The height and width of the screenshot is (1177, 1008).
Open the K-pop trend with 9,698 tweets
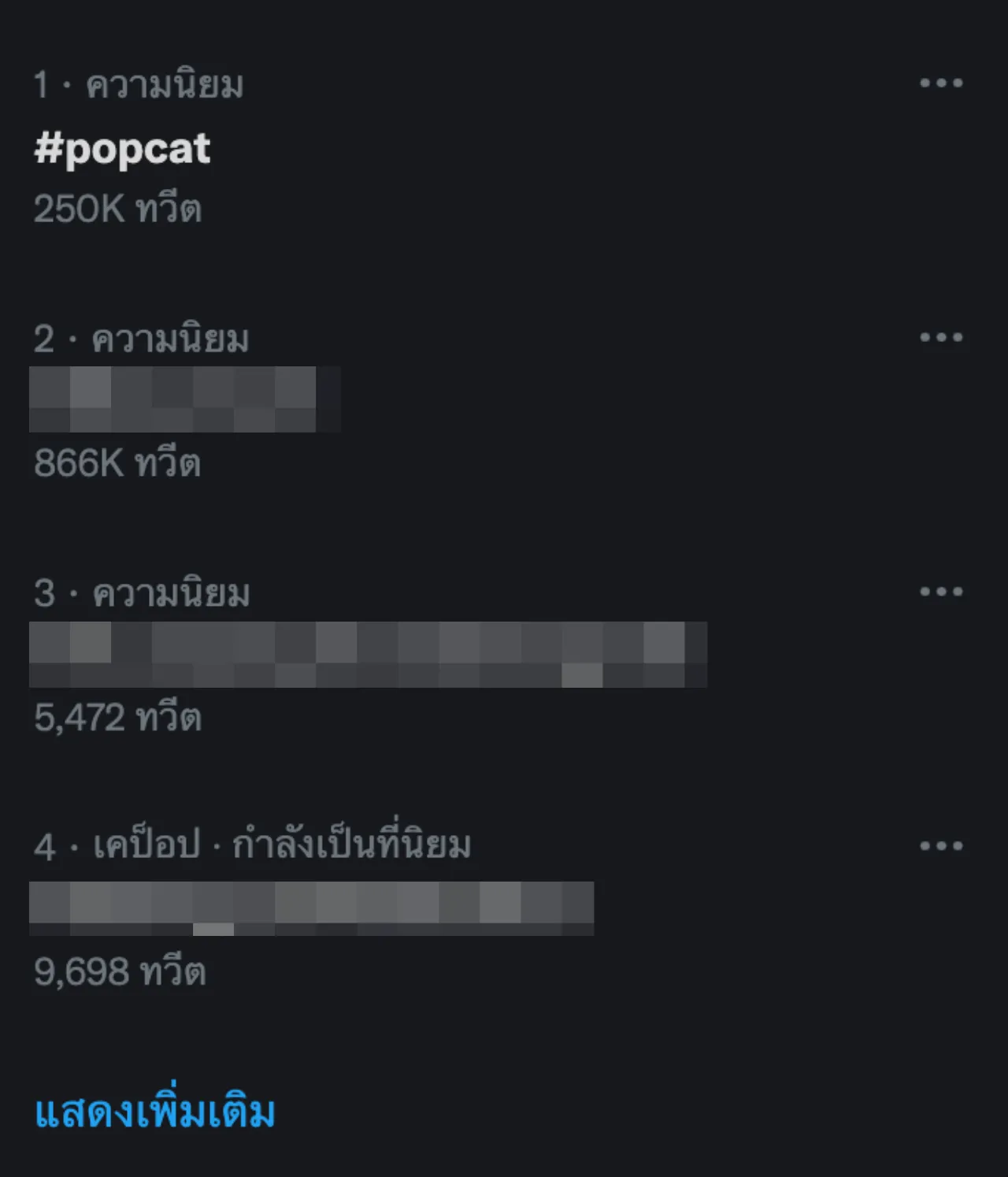tap(311, 908)
